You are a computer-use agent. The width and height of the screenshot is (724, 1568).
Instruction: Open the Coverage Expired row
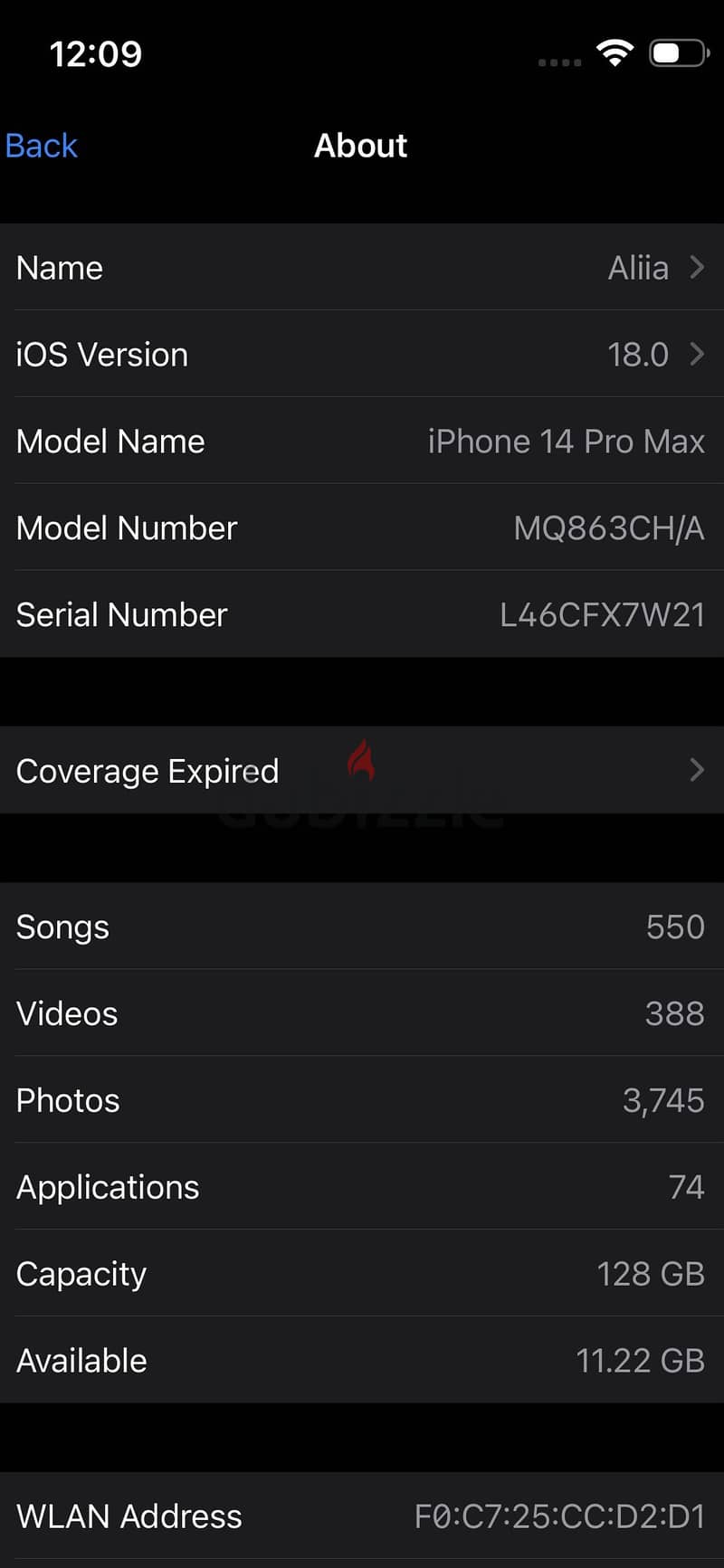click(362, 770)
